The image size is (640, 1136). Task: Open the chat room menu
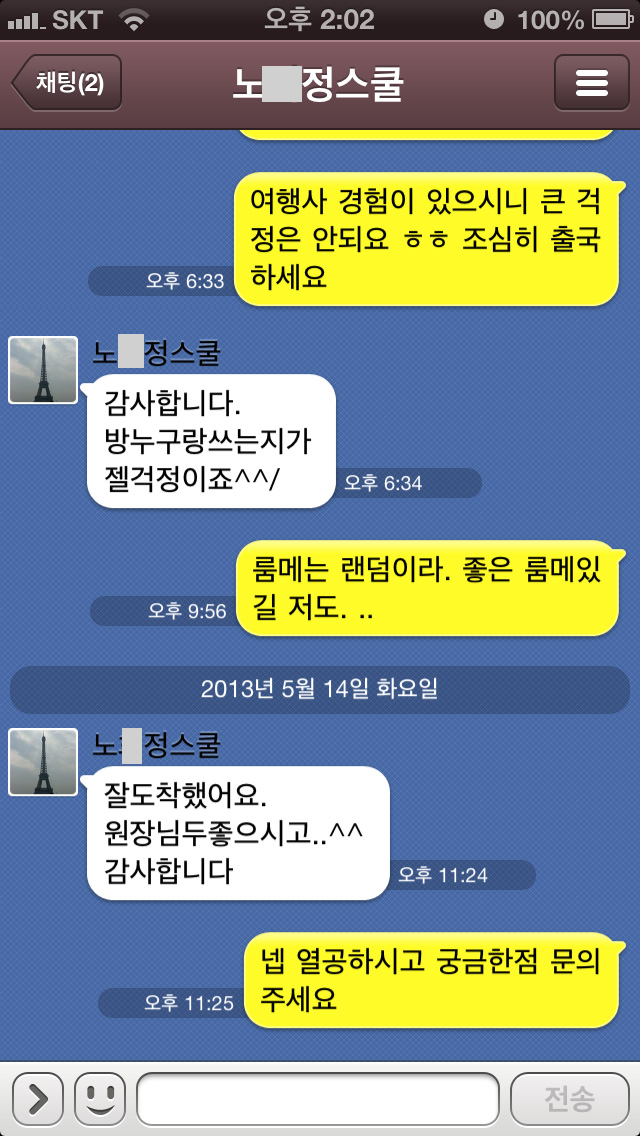pos(591,83)
